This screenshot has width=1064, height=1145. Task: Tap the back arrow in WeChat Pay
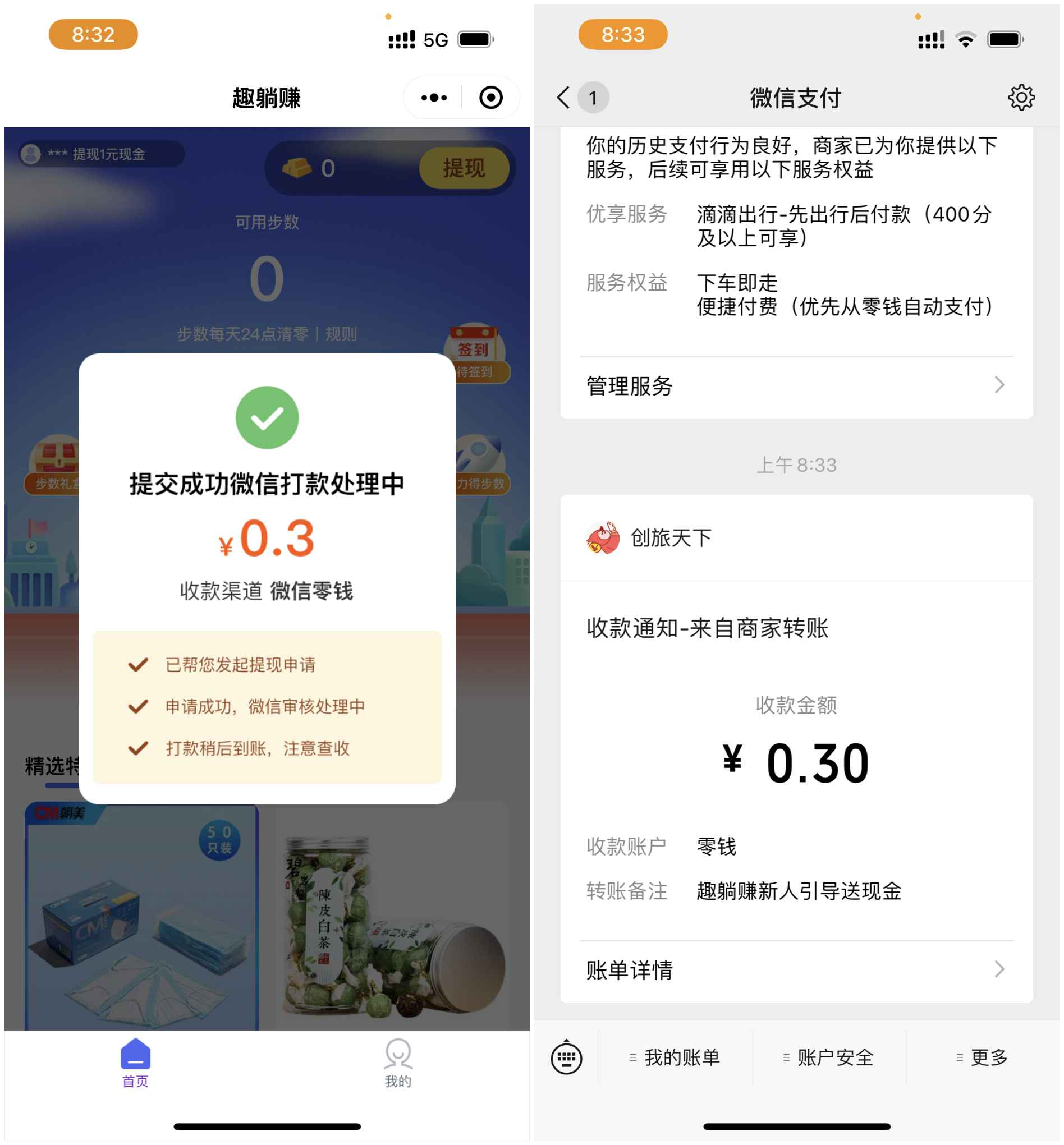tap(562, 96)
